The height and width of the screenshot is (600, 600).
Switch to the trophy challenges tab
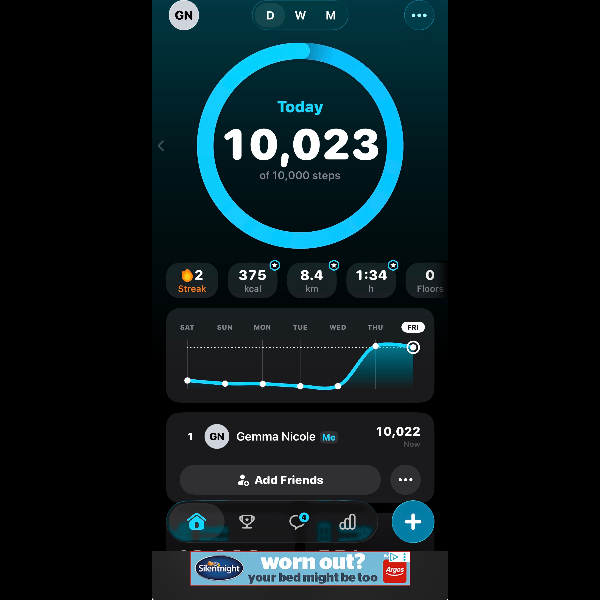pos(247,521)
